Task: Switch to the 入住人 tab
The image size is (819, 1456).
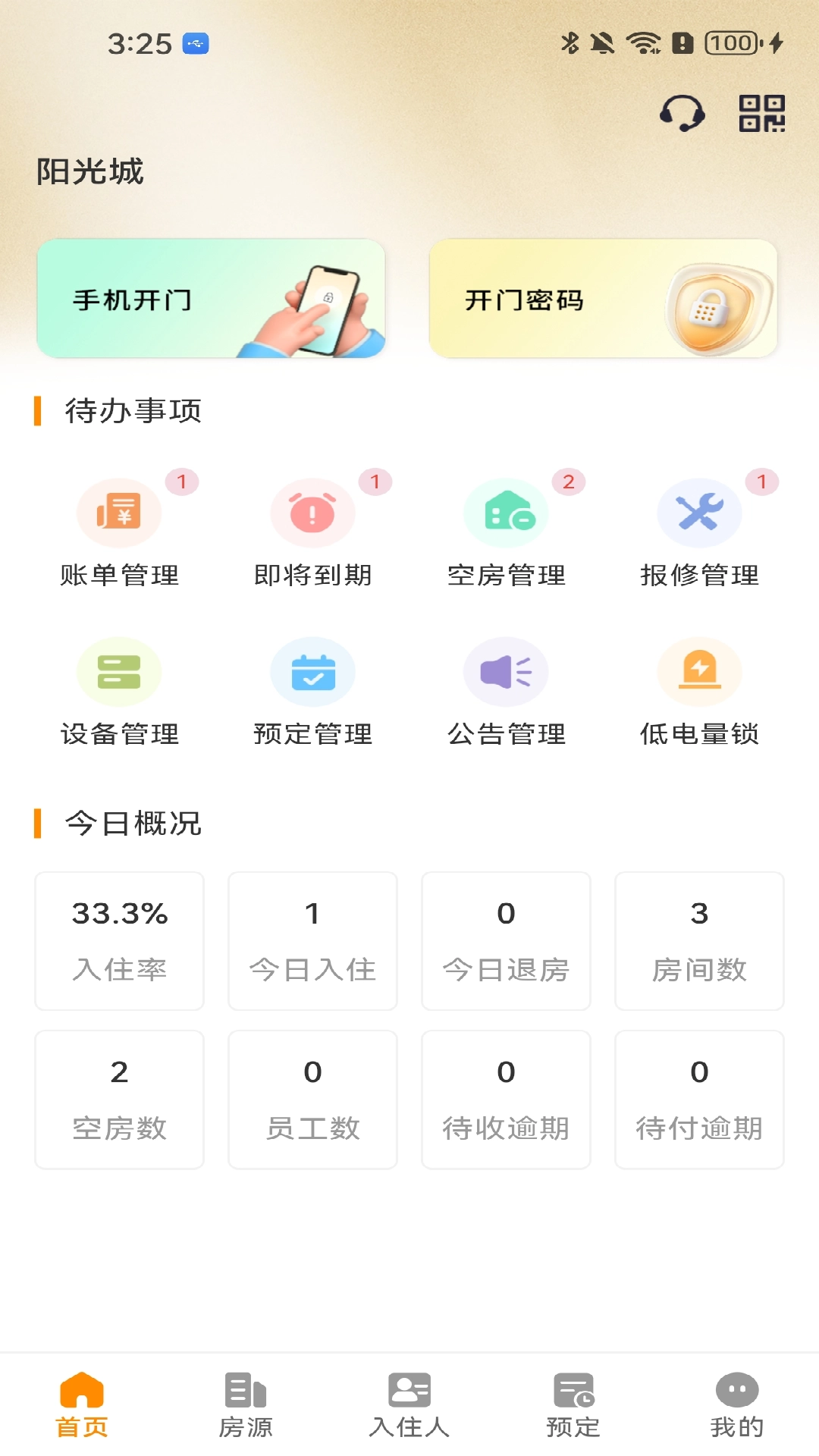Action: 409,1405
